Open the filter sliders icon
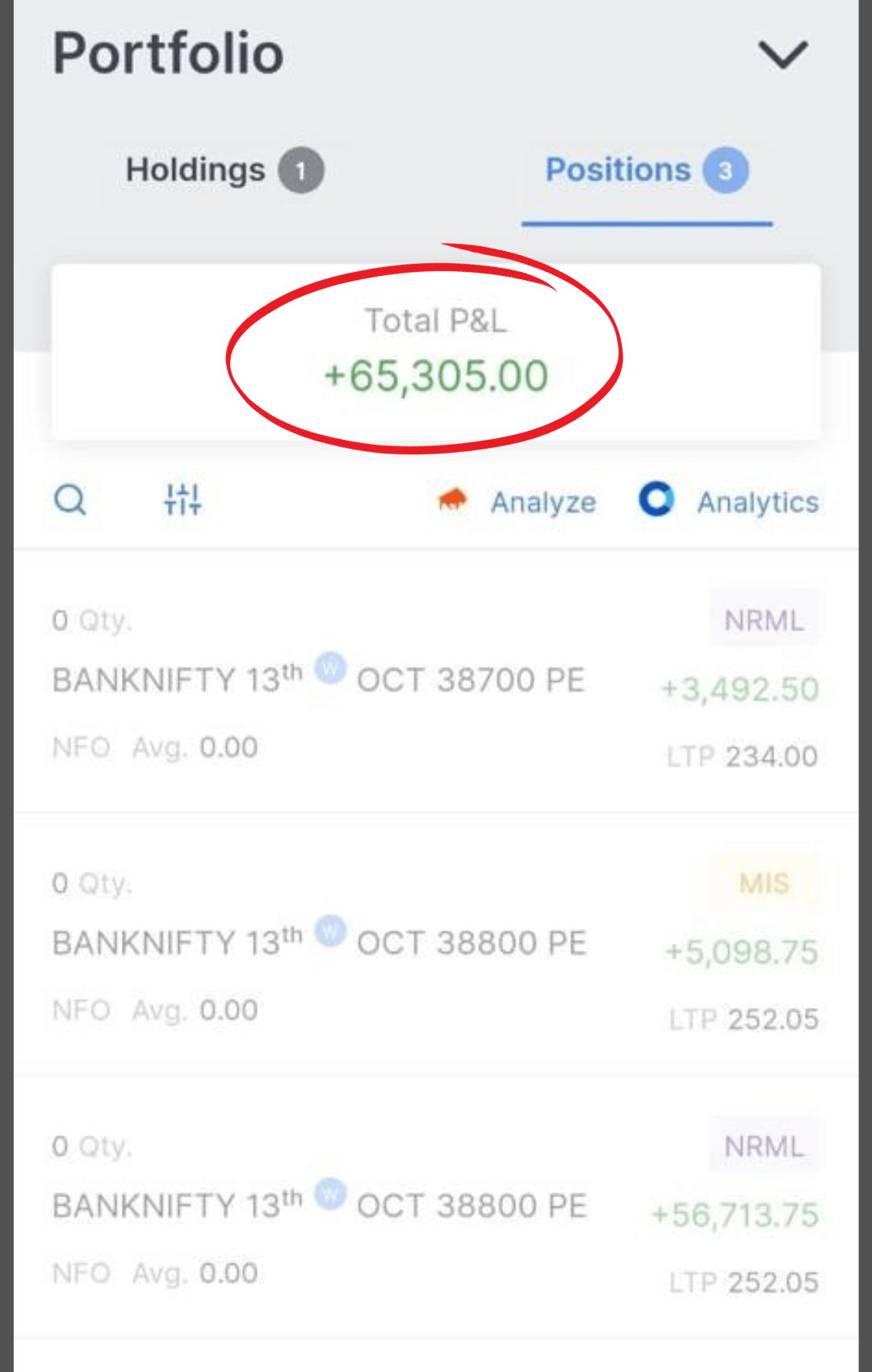Screen dimensions: 872x1372 pos(183,500)
